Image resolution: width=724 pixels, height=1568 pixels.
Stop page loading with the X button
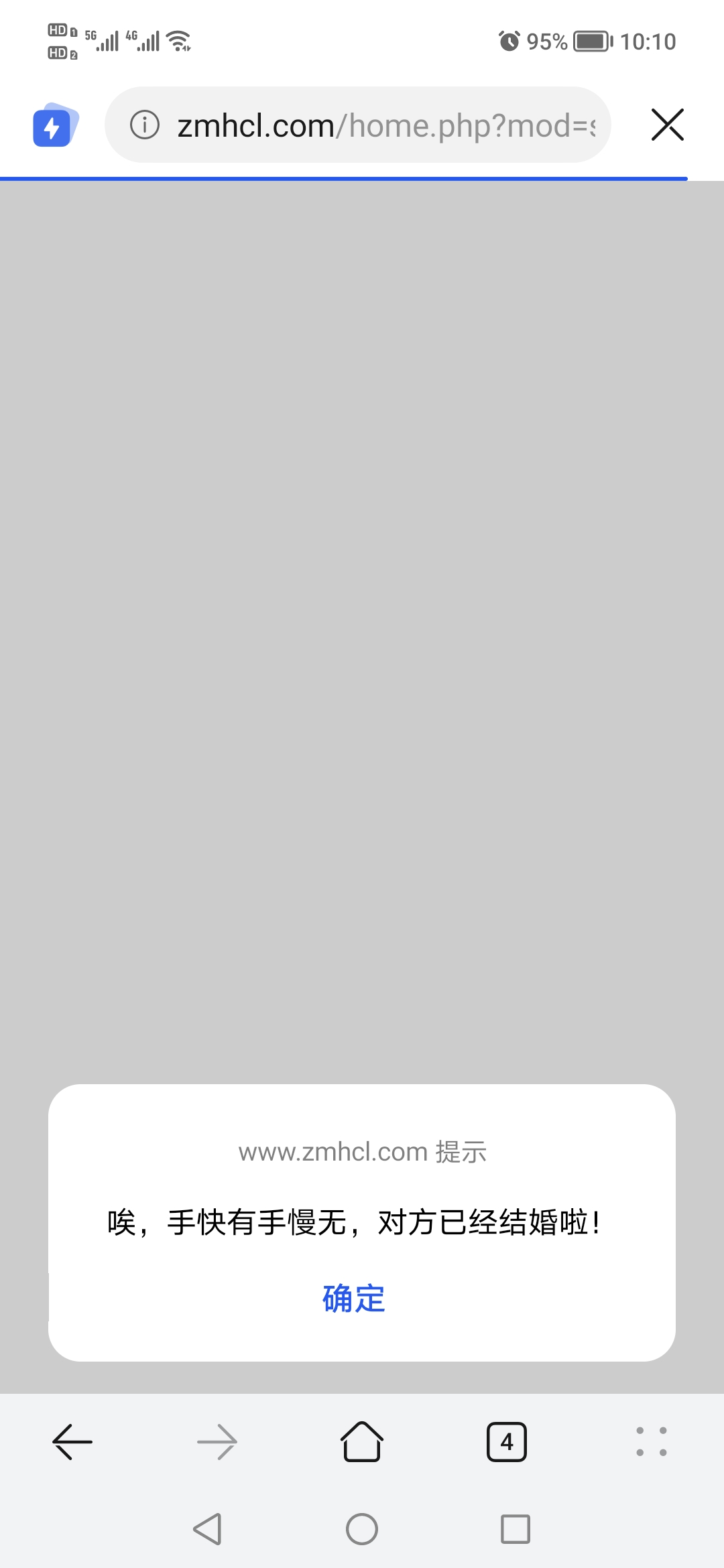coord(666,125)
